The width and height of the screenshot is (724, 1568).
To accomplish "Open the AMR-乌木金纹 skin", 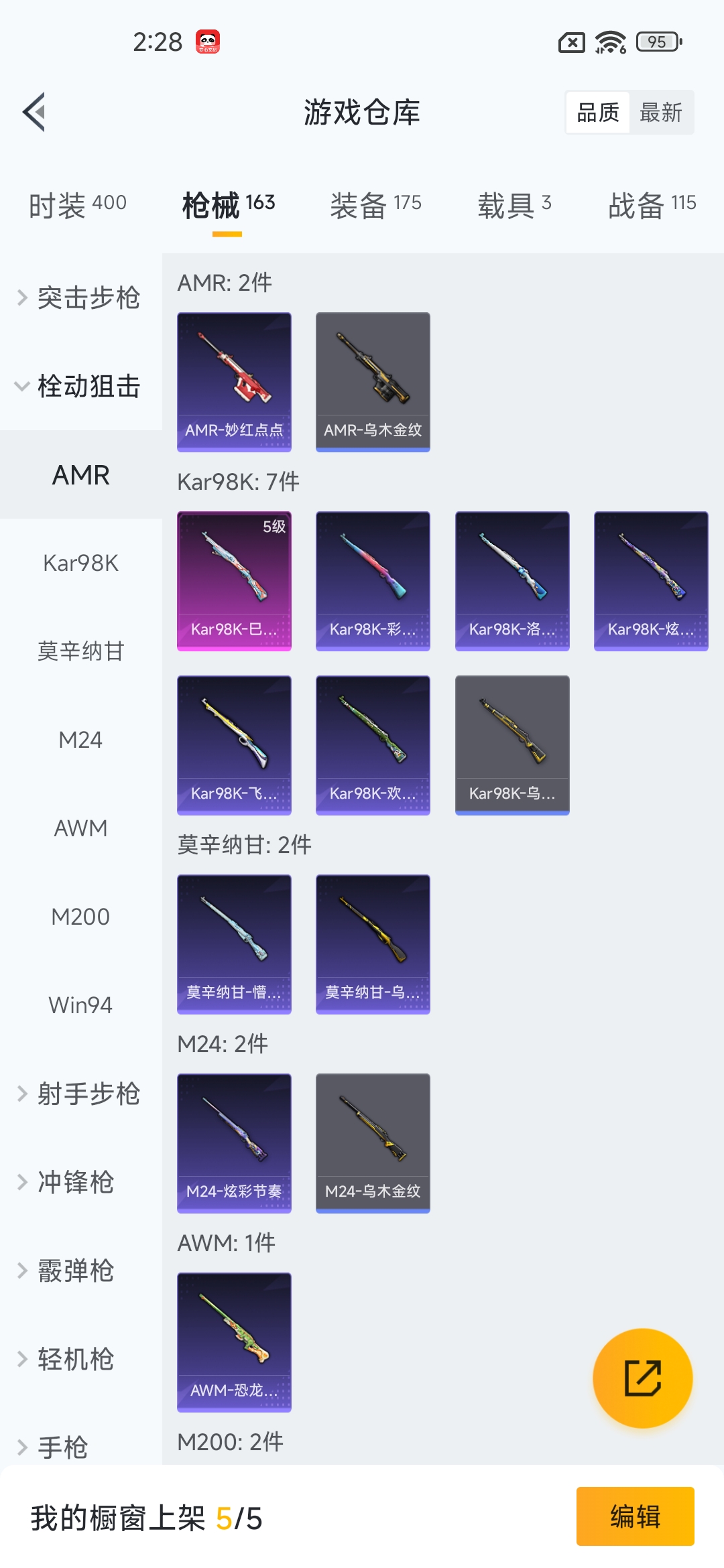I will coord(373,382).
